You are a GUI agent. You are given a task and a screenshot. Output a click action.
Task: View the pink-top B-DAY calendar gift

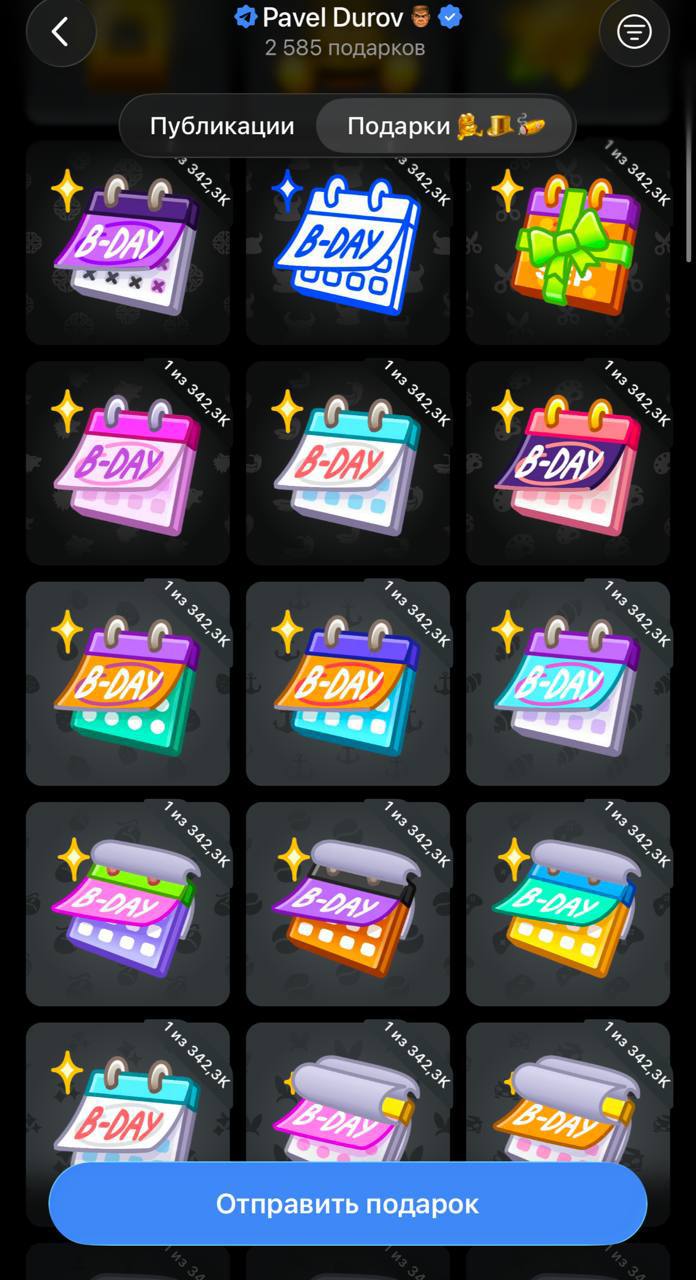tap(127, 463)
